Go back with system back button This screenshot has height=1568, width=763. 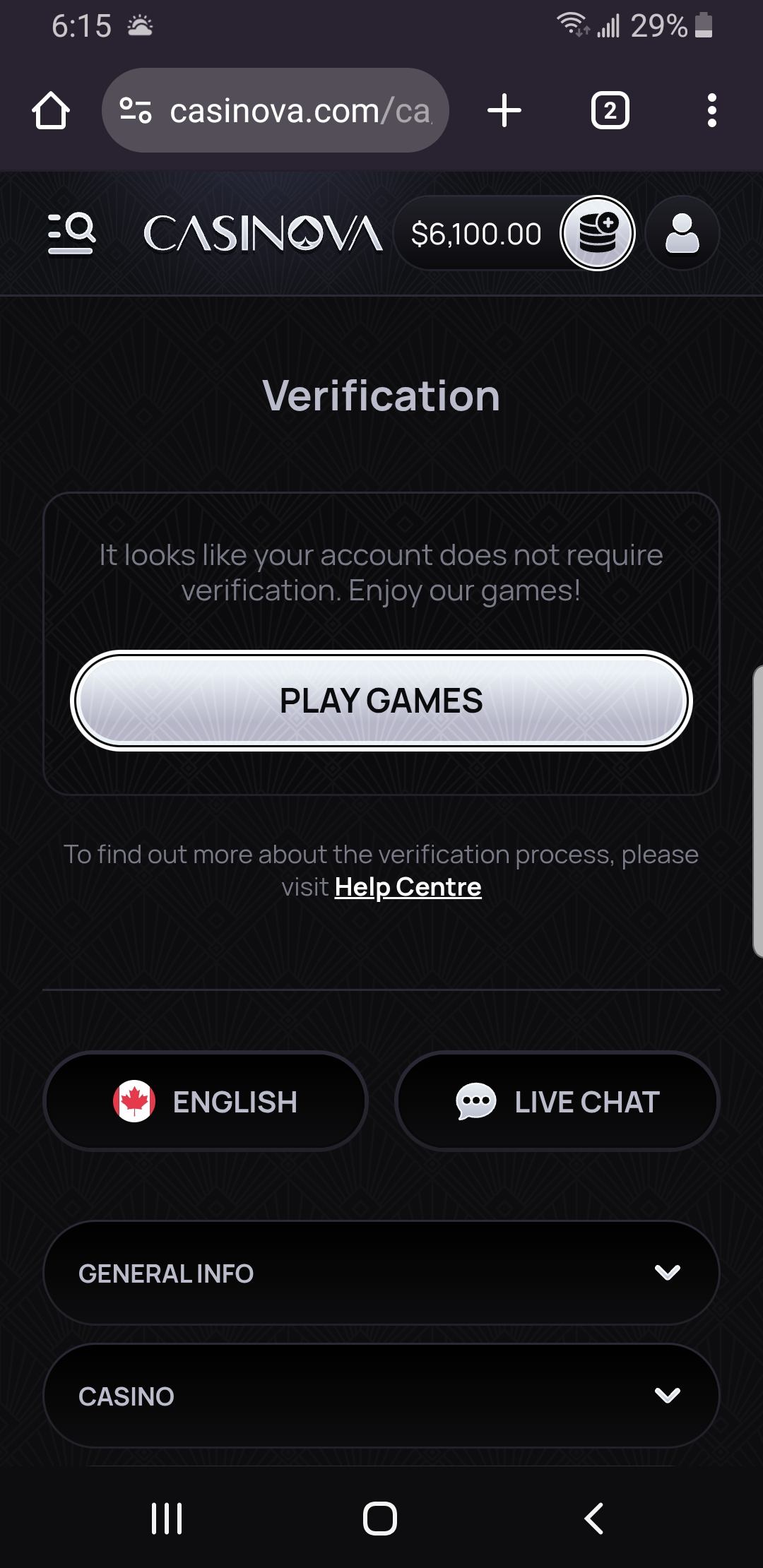pyautogui.click(x=593, y=1518)
